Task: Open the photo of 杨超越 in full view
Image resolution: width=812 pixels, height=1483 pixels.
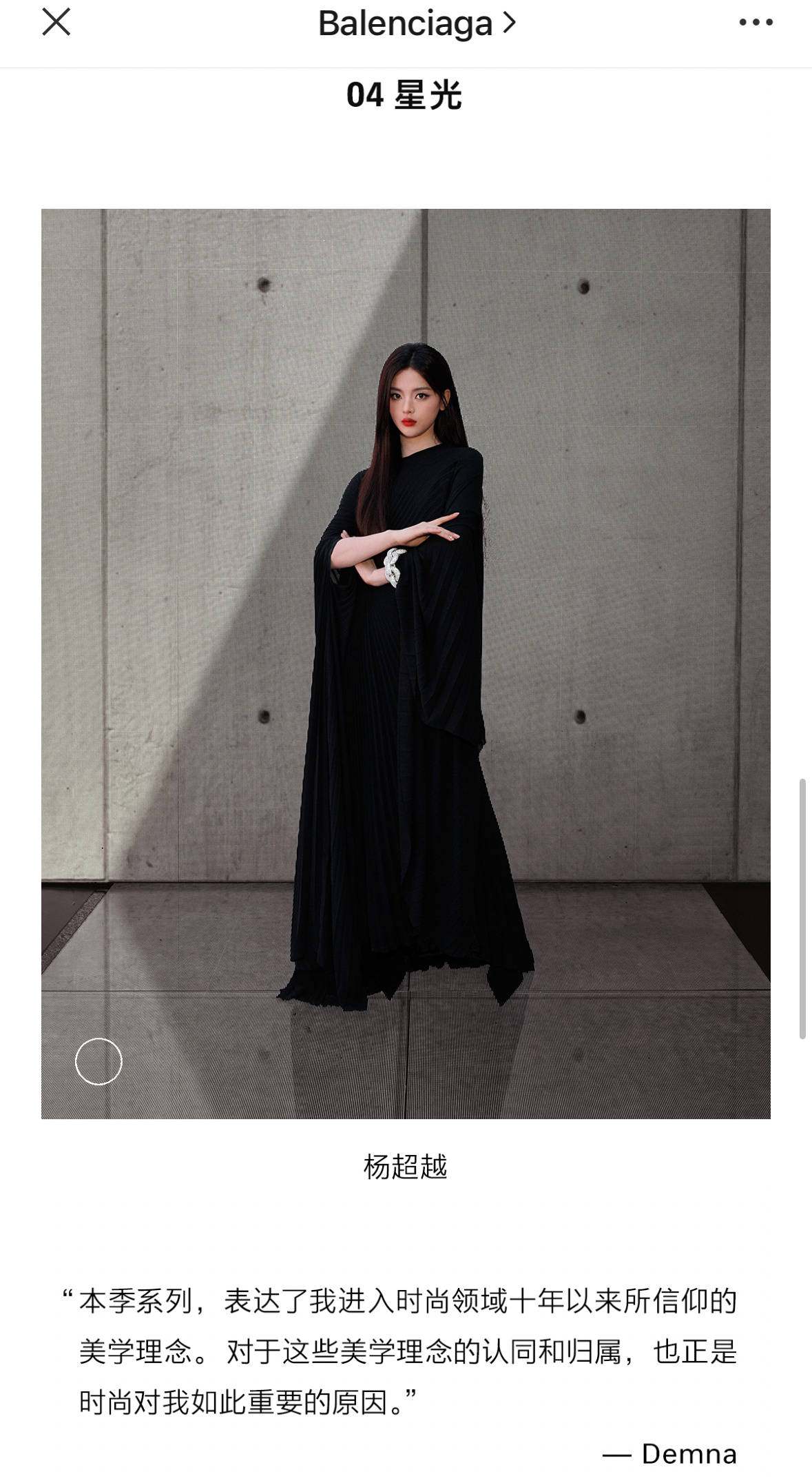Action: click(x=406, y=664)
